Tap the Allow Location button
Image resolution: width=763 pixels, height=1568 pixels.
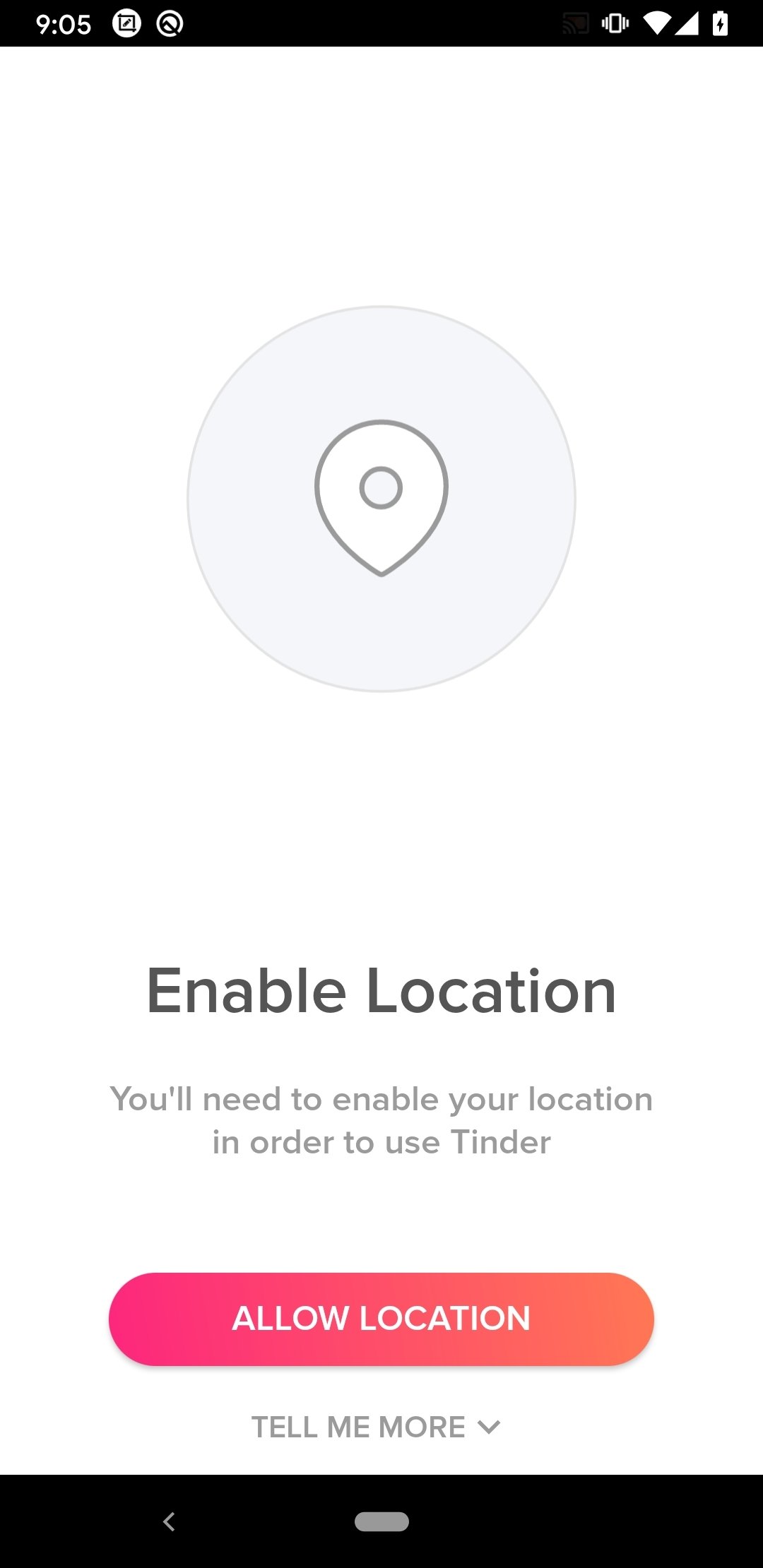(x=381, y=1319)
